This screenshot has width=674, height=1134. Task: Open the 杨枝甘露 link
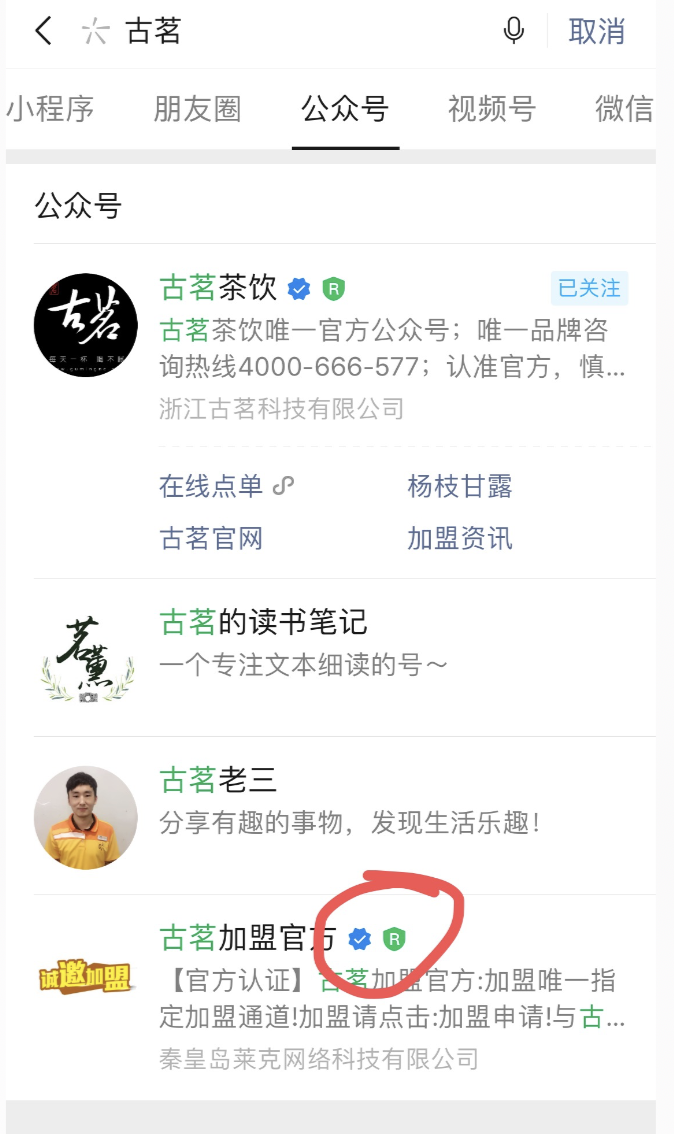tap(460, 487)
